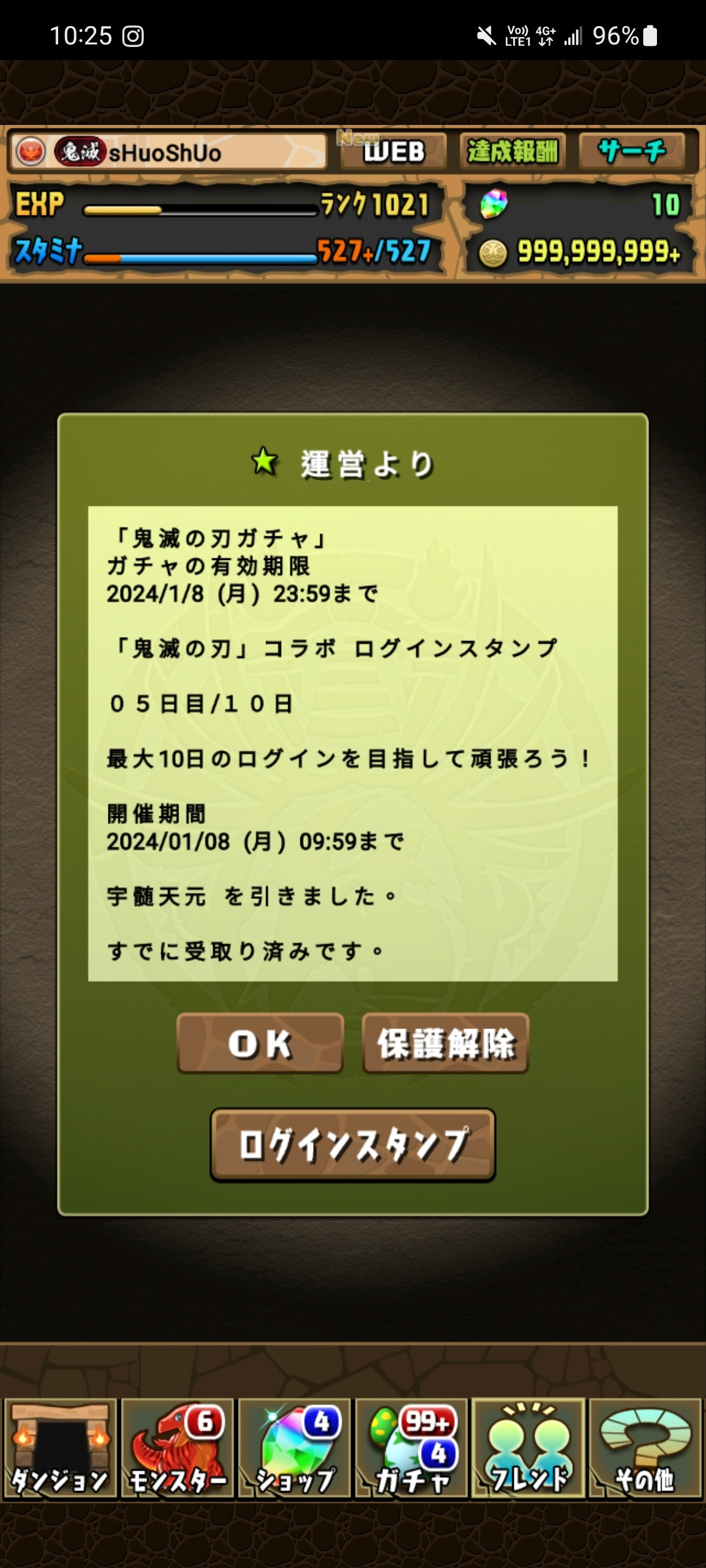Open the ガチャ gacha tab

411,1448
